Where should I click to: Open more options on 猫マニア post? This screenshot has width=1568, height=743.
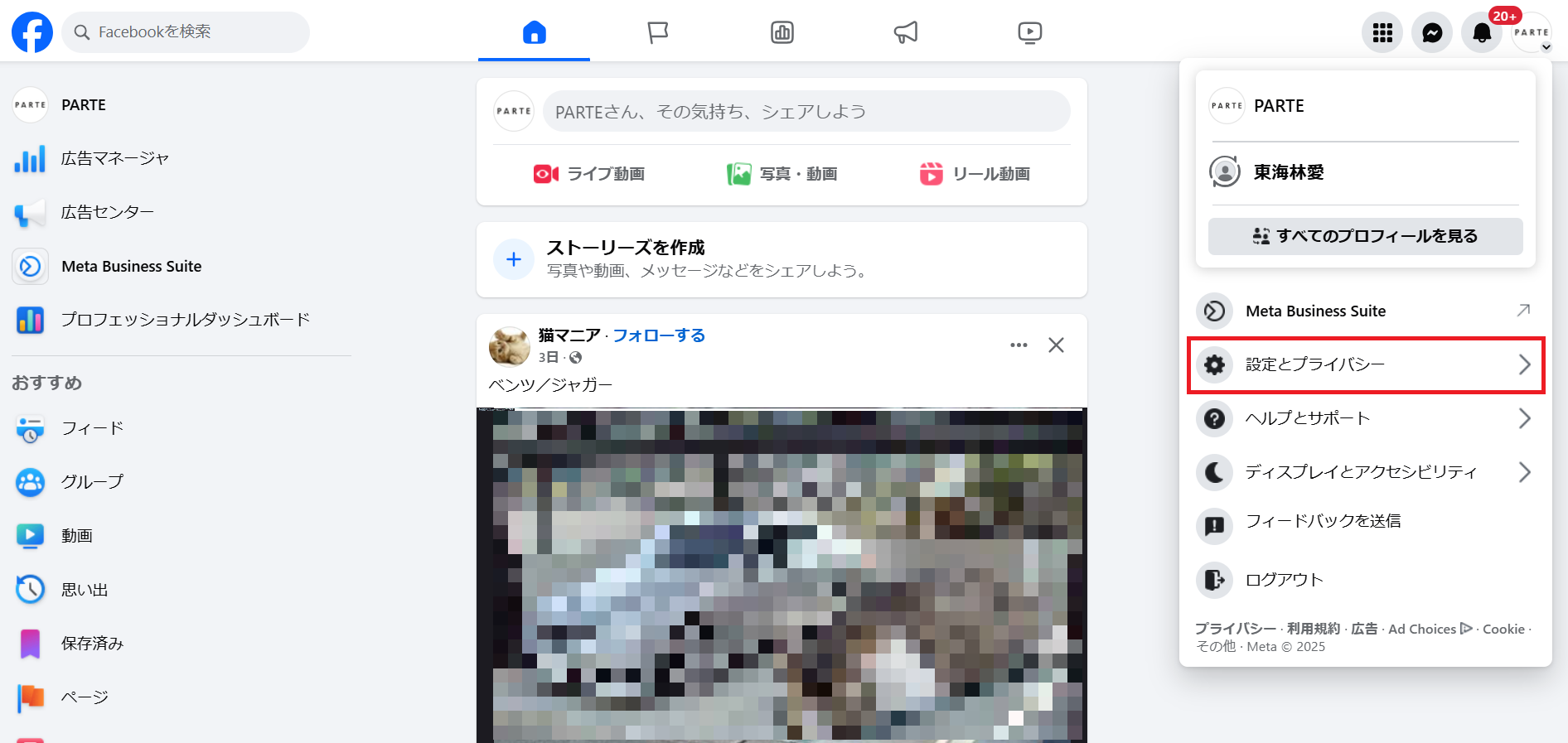point(1019,345)
